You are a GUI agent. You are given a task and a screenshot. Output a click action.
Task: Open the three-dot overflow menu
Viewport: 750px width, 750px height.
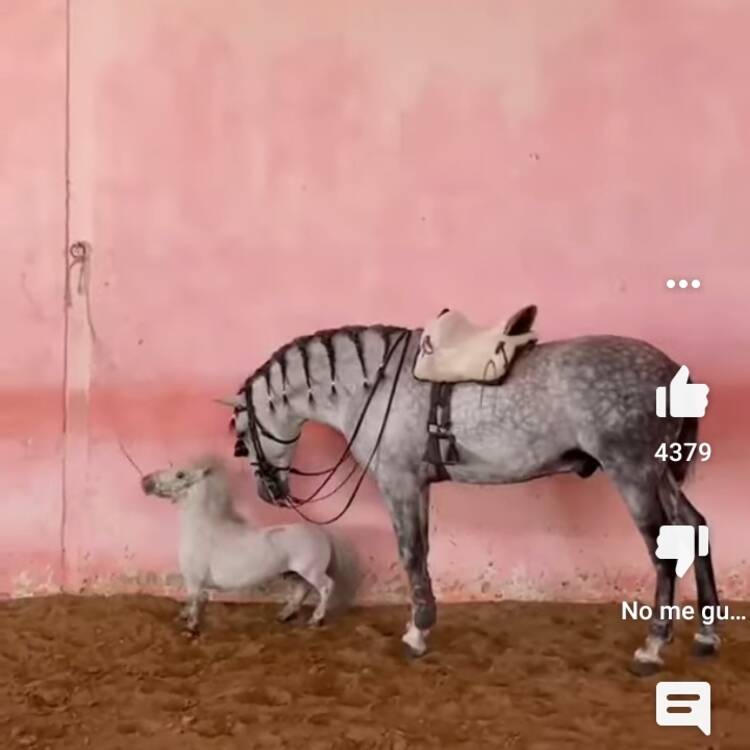[683, 284]
